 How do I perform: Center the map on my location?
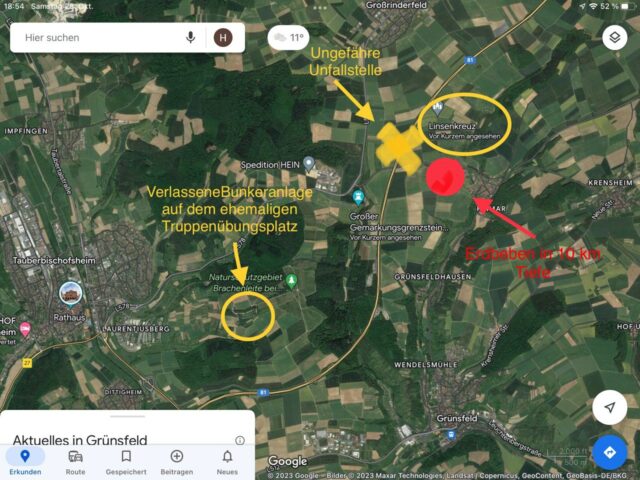[x=609, y=407]
